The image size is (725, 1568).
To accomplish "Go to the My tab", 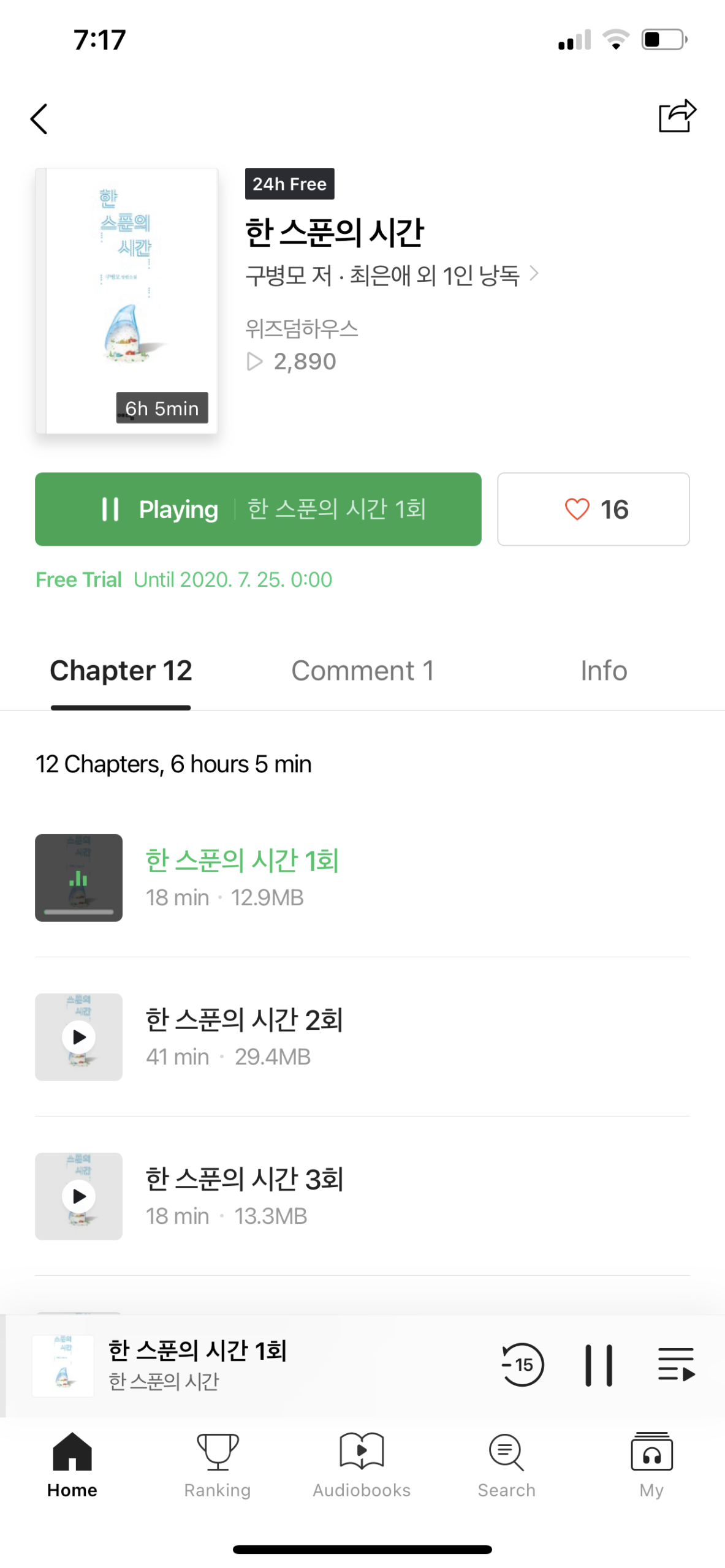I will pyautogui.click(x=651, y=1464).
